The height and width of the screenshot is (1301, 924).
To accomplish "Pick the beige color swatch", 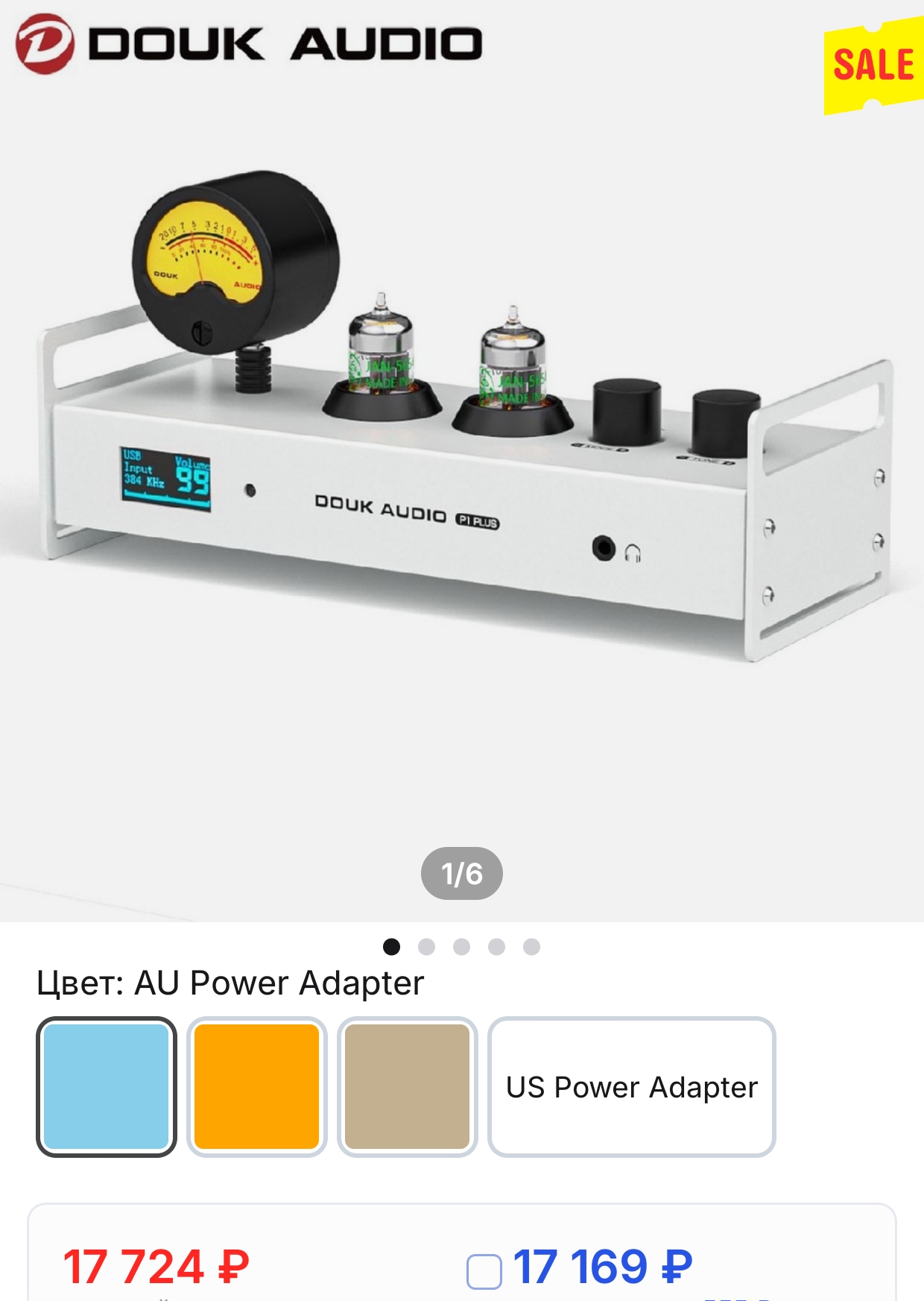I will 408,1086.
